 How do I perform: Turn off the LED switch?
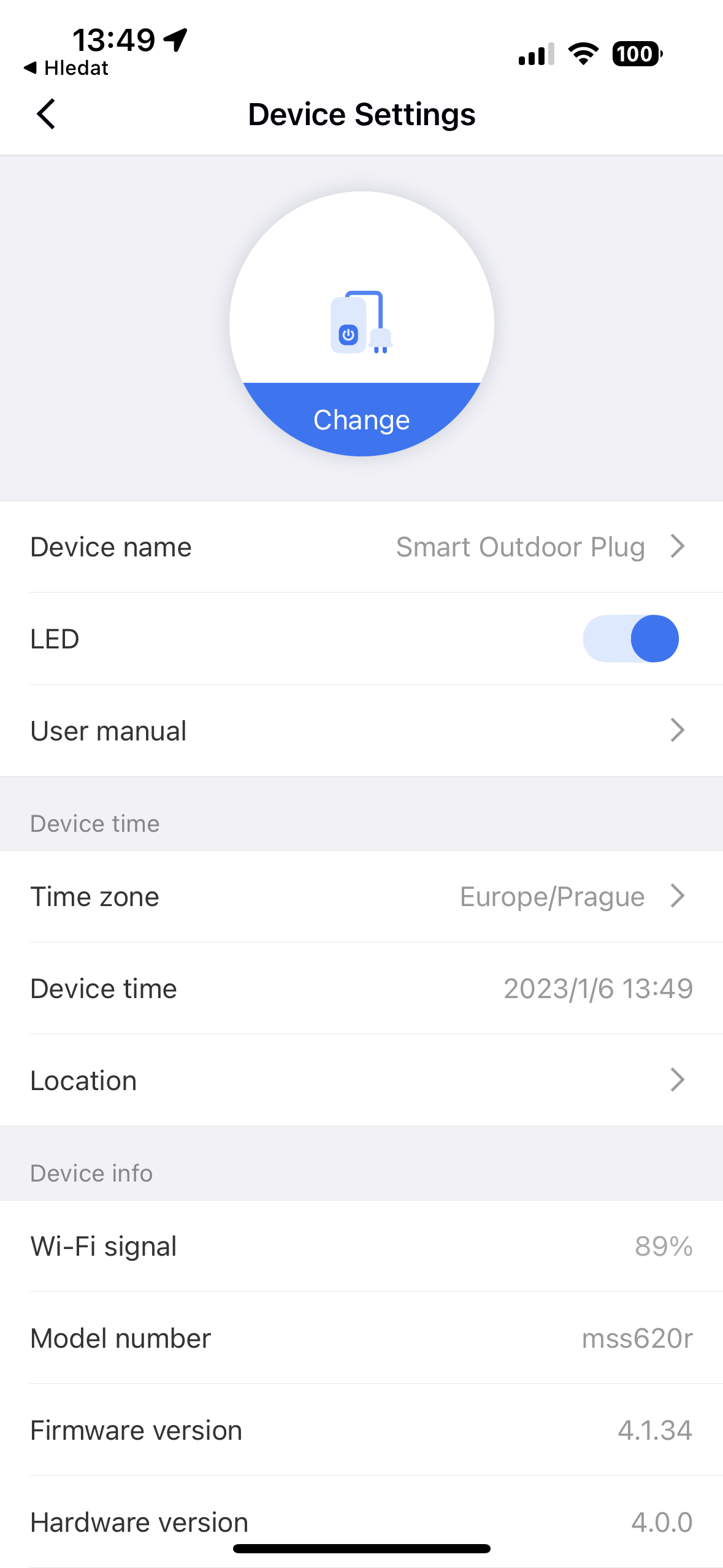tap(630, 639)
